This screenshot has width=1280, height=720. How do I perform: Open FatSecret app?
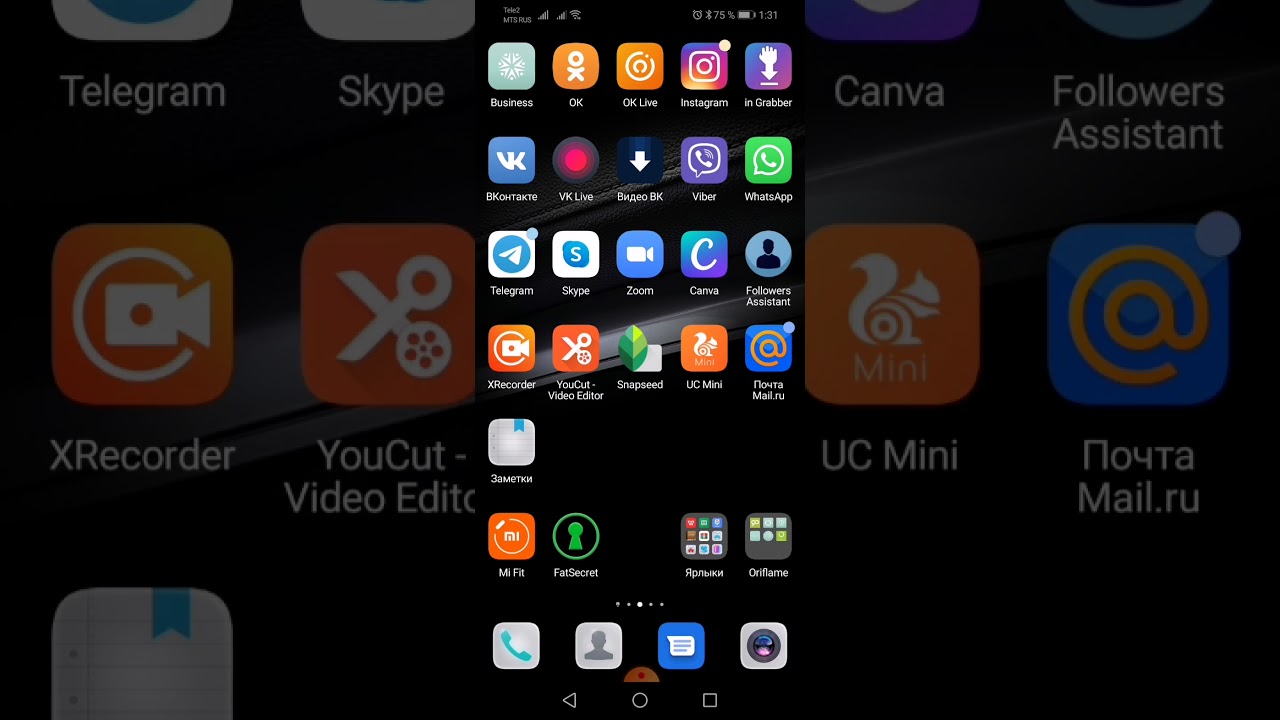point(576,537)
